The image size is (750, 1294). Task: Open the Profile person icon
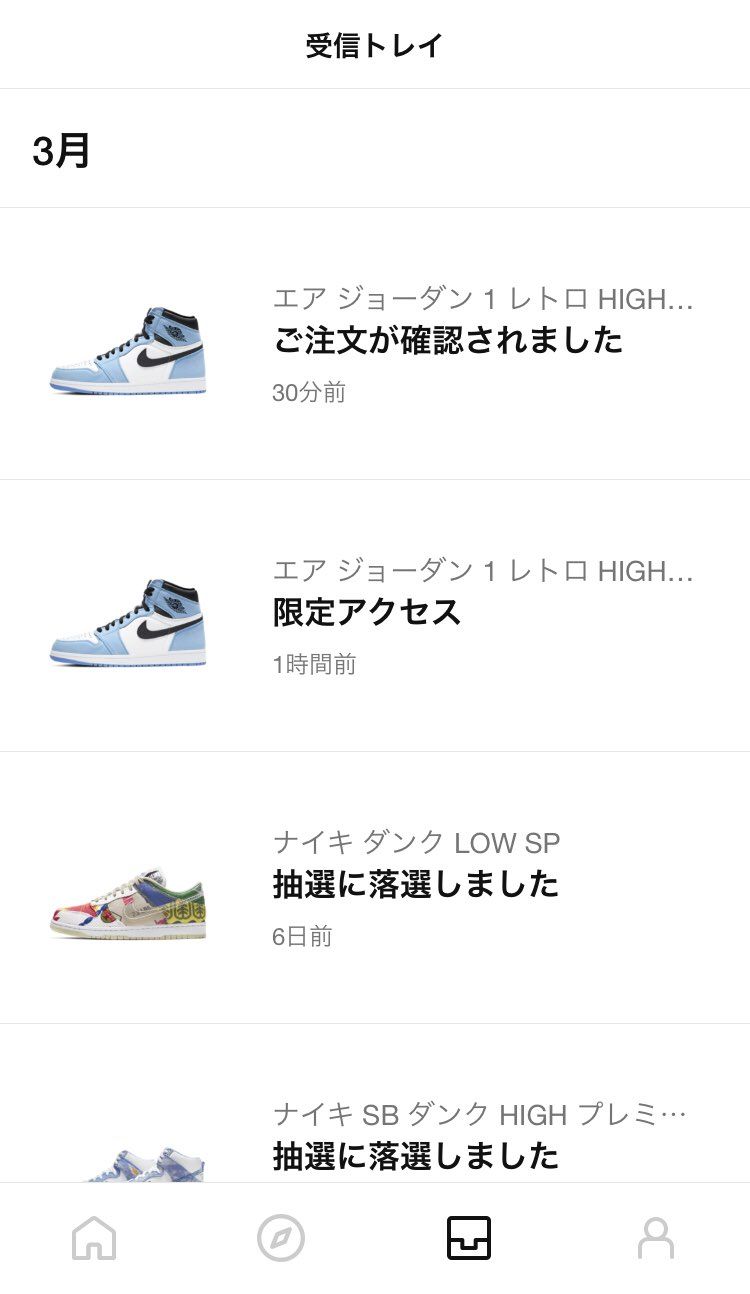(656, 1238)
